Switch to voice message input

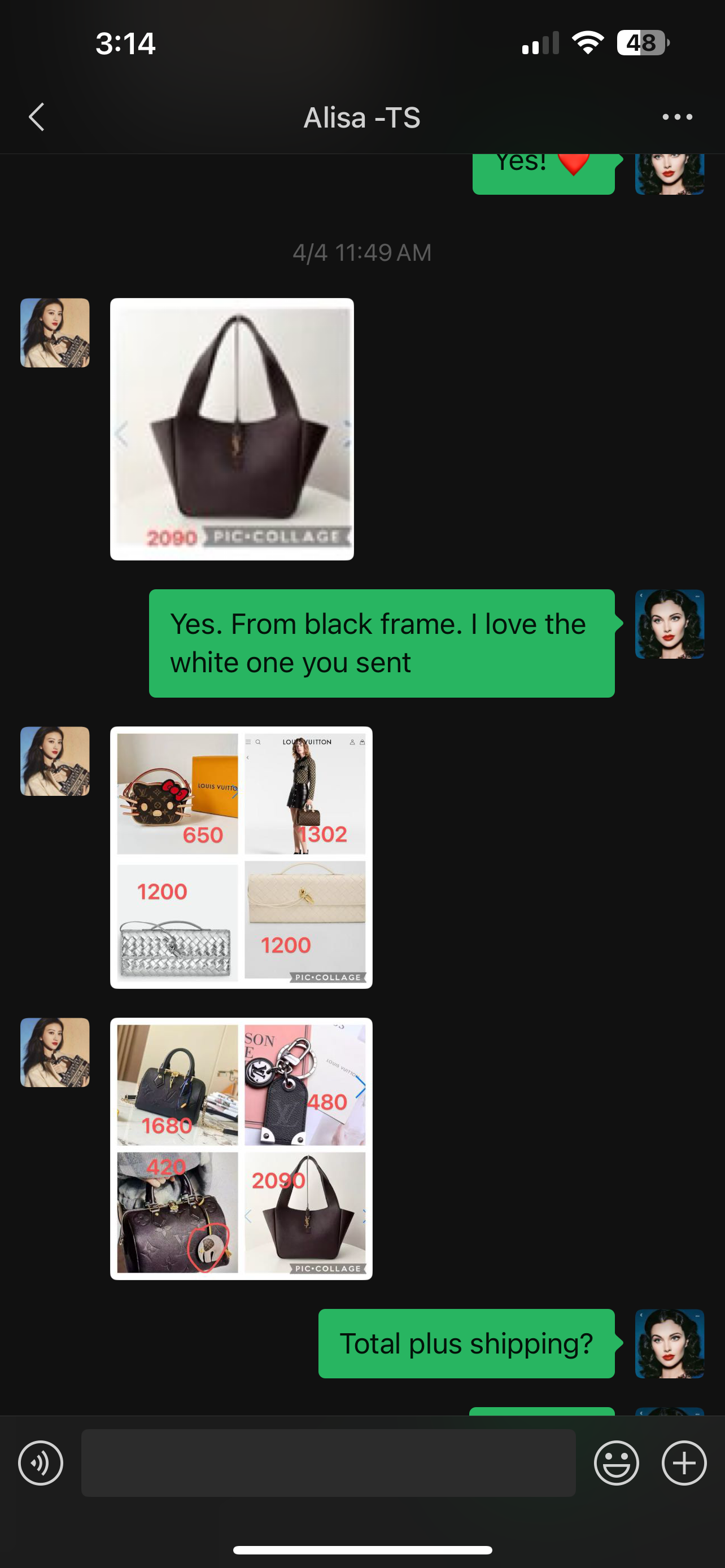(41, 1462)
